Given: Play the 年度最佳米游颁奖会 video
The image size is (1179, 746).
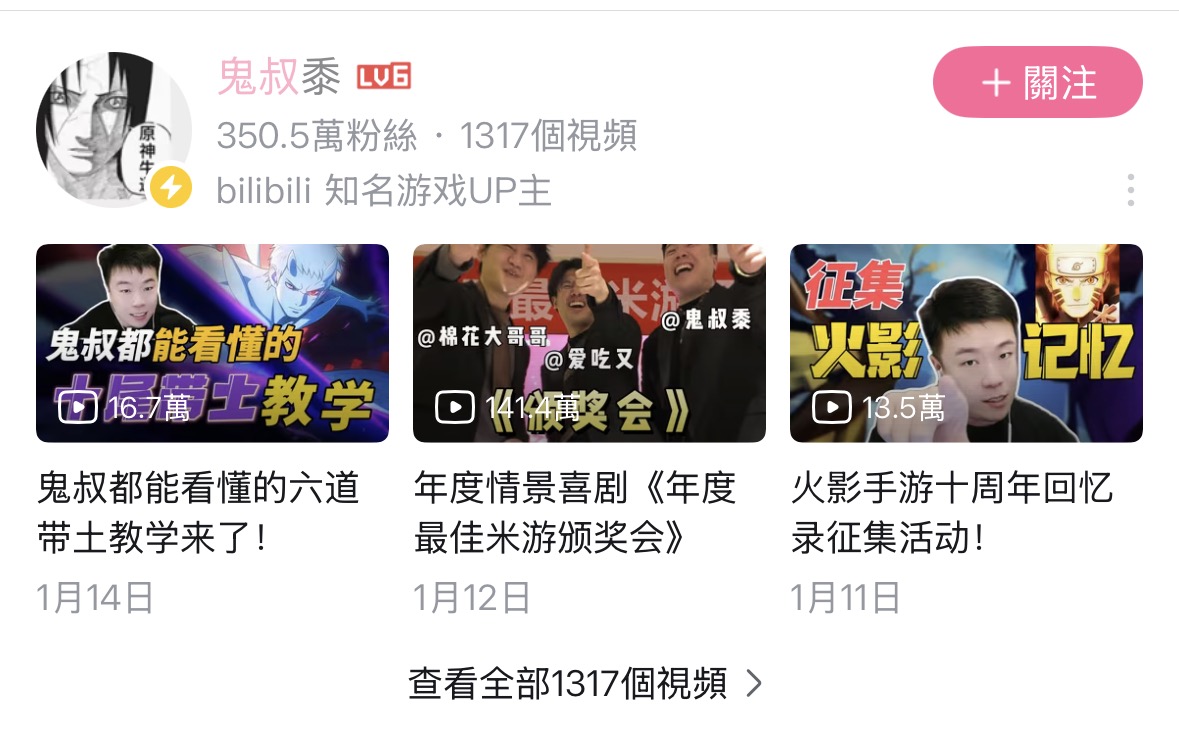Looking at the screenshot, I should point(589,343).
